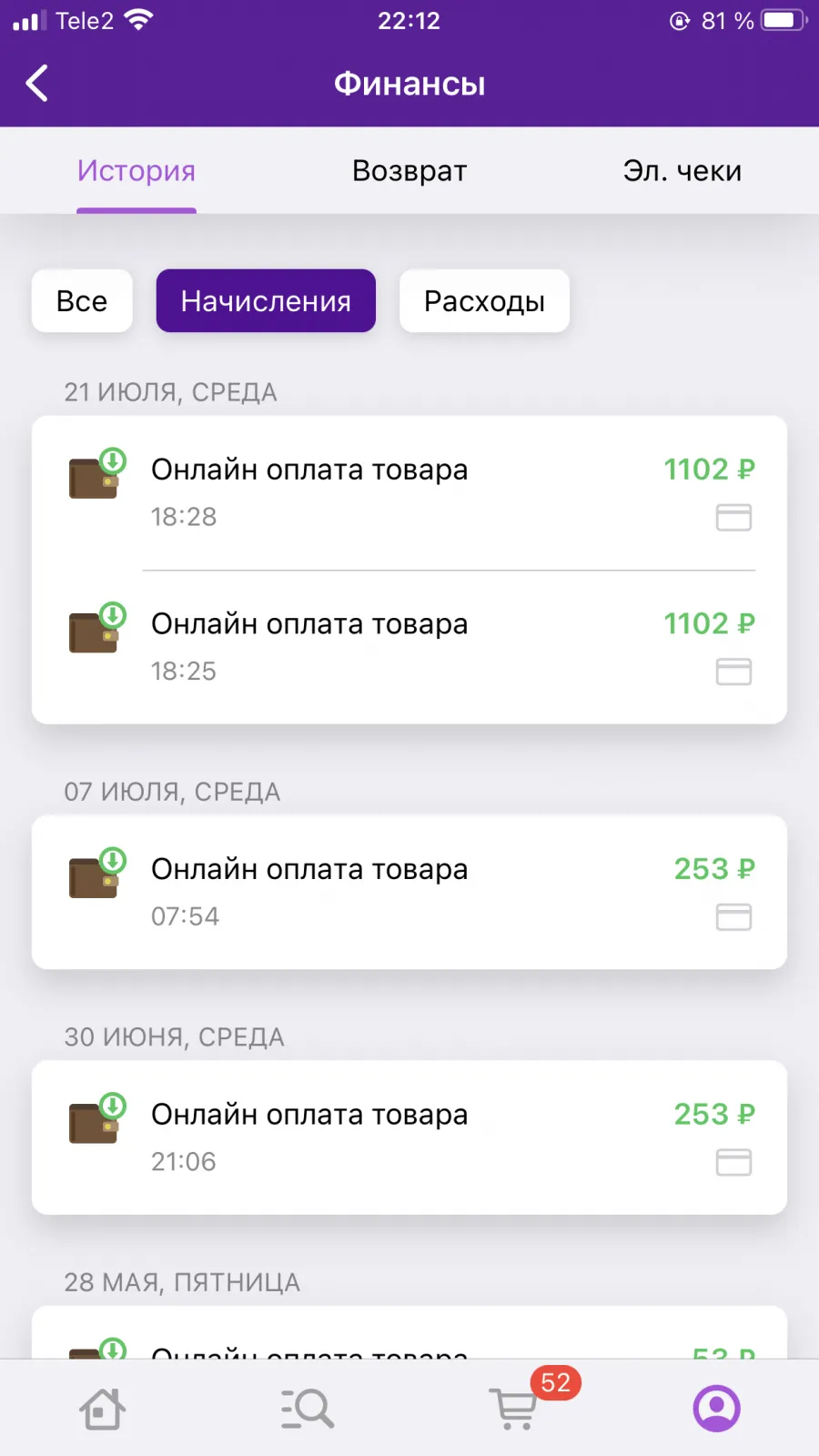The image size is (819, 1456).
Task: Filter by the Расходы chip
Action: [484, 300]
